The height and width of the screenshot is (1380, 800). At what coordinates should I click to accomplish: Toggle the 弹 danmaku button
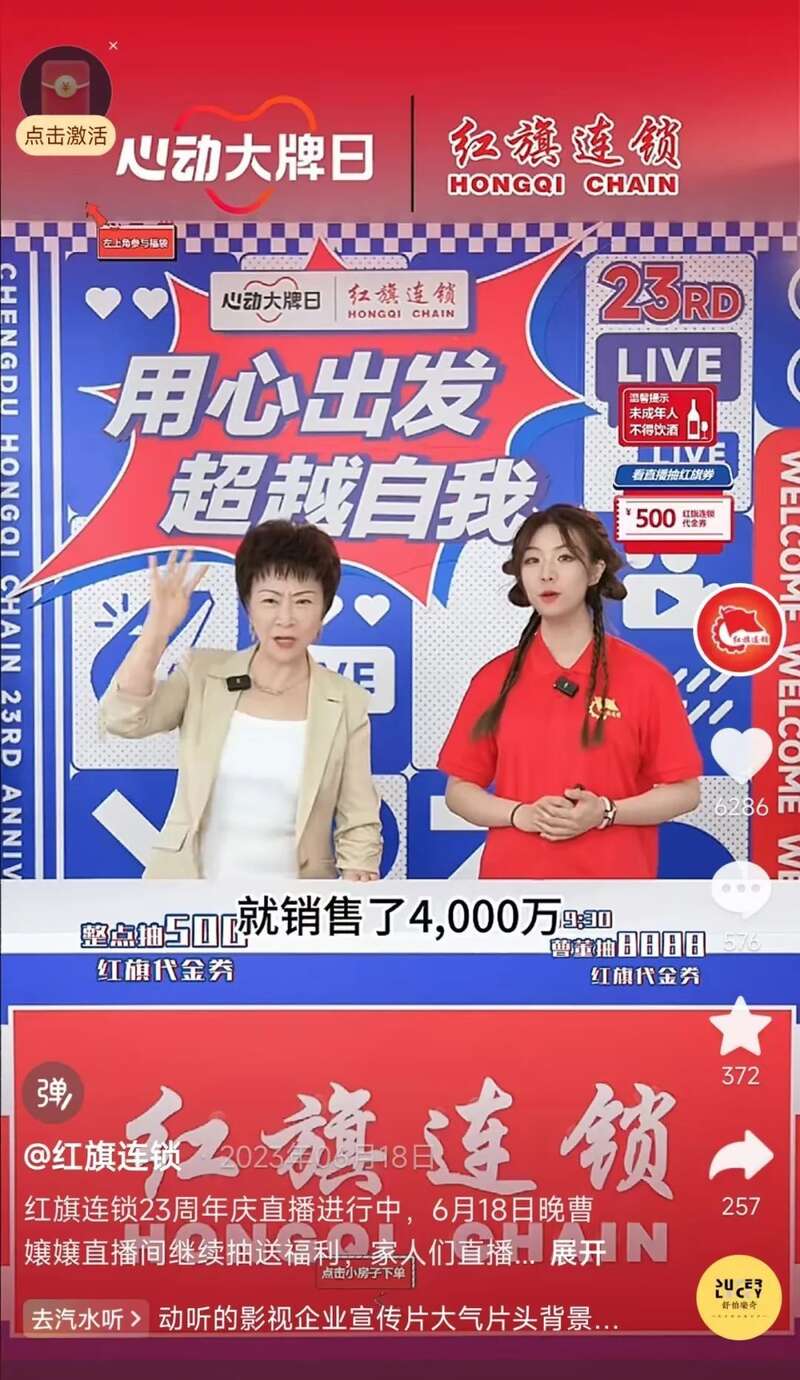(52, 1092)
